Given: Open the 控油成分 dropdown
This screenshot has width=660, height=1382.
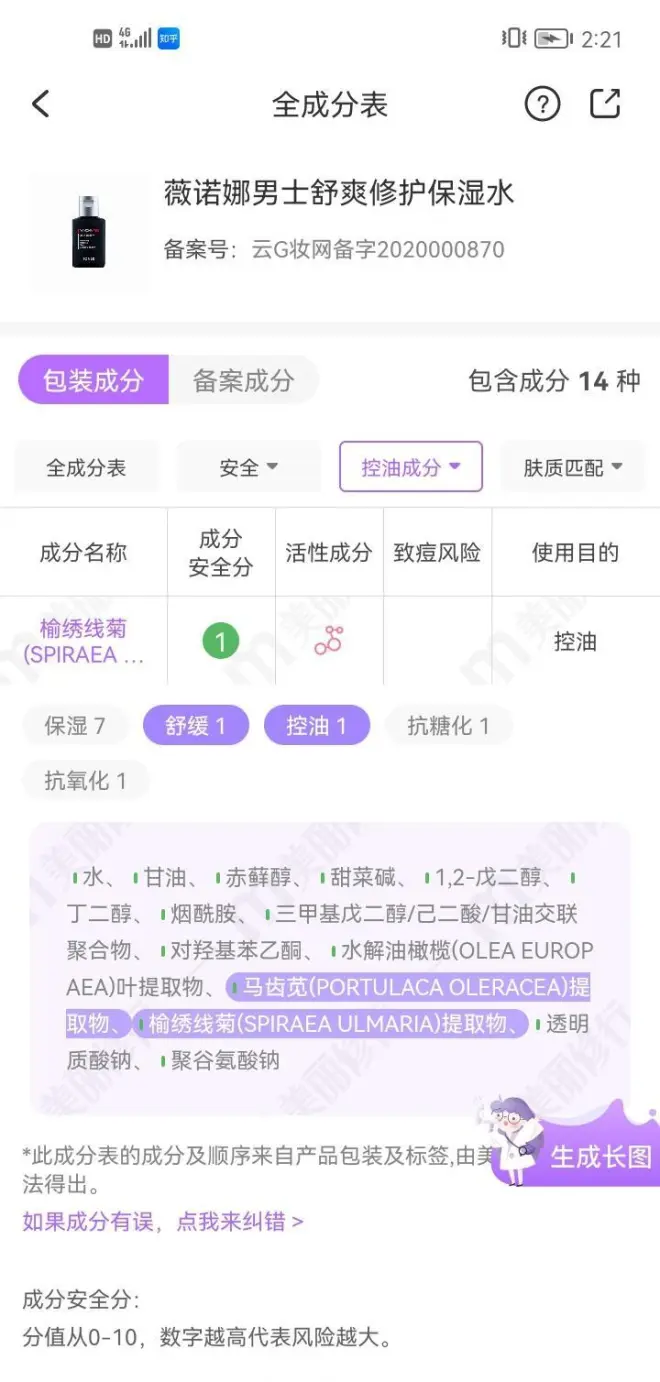Looking at the screenshot, I should (x=410, y=467).
